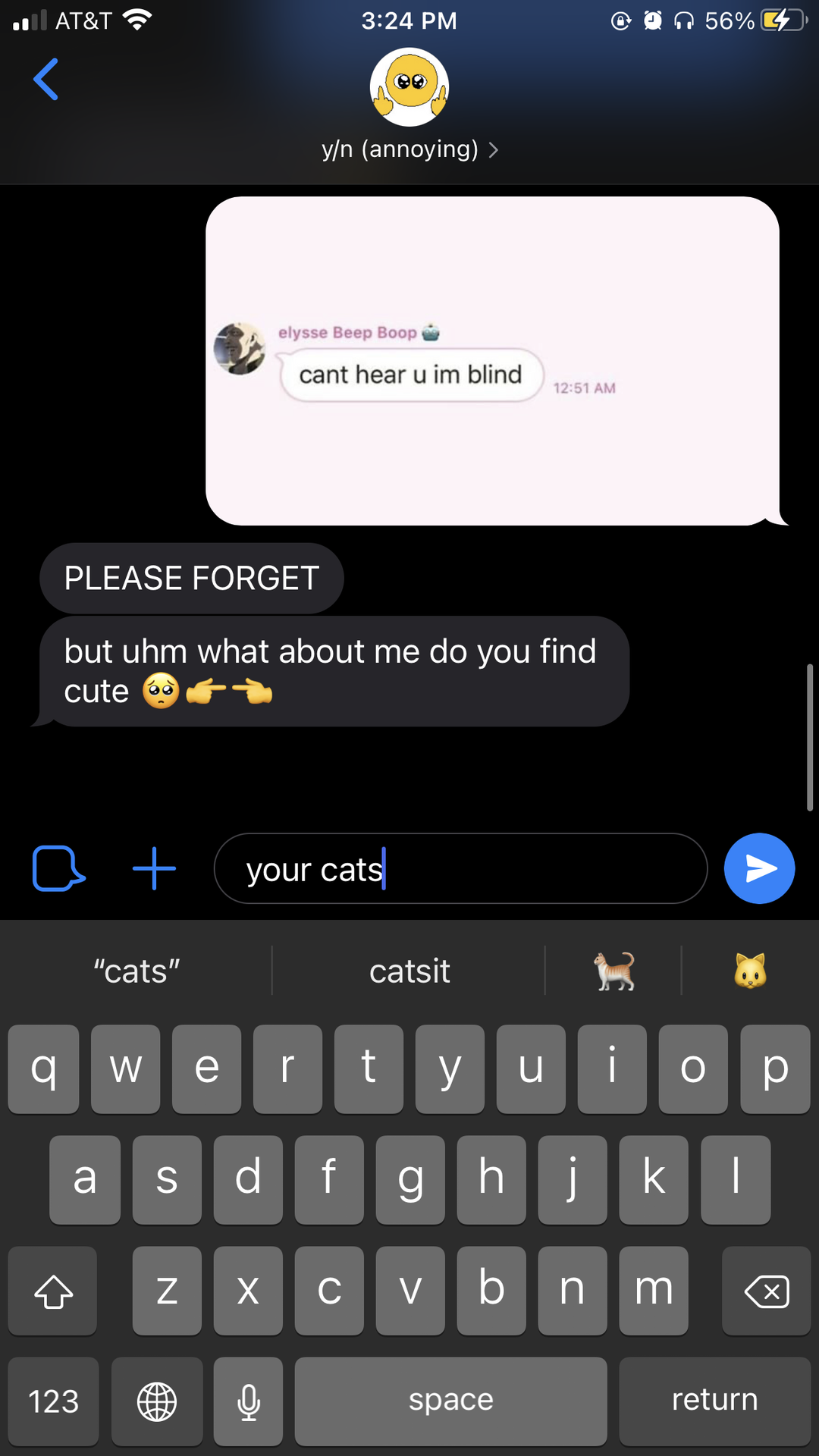This screenshot has width=819, height=1456.
Task: Select the quoted "cats" suggestion
Action: click(136, 971)
